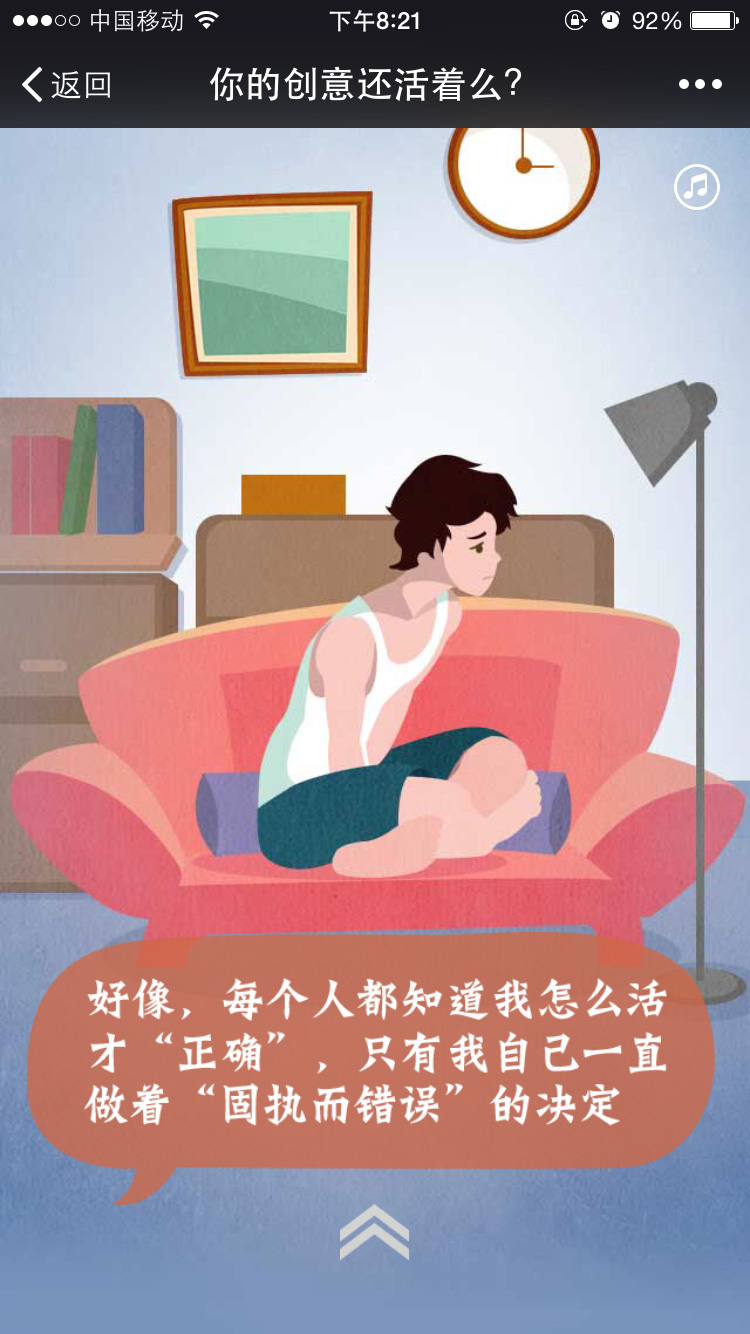This screenshot has width=750, height=1334.
Task: Toggle the background music icon
Action: 697,186
